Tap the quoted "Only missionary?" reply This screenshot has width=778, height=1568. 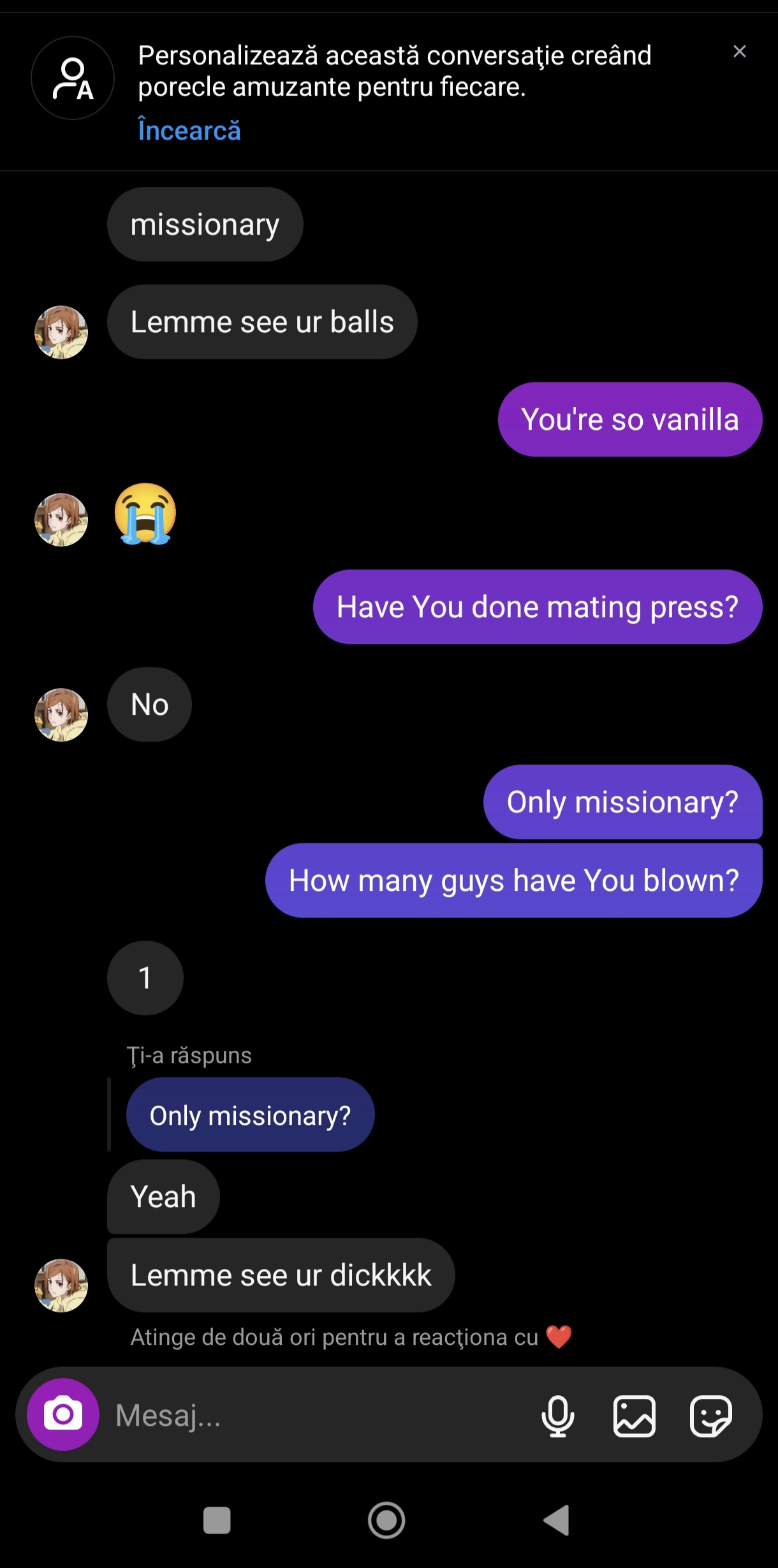[x=250, y=1115]
